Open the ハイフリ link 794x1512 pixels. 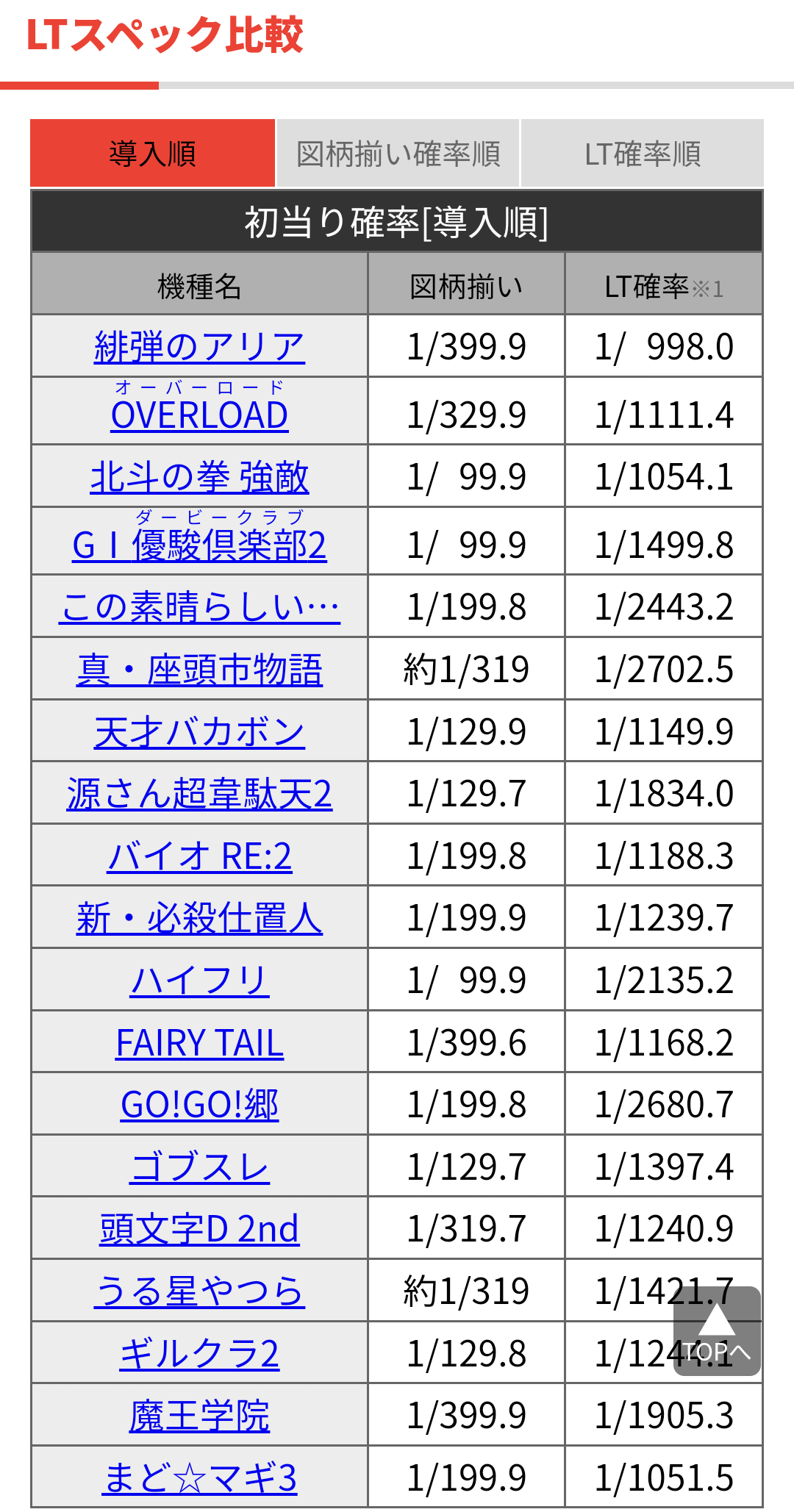199,981
